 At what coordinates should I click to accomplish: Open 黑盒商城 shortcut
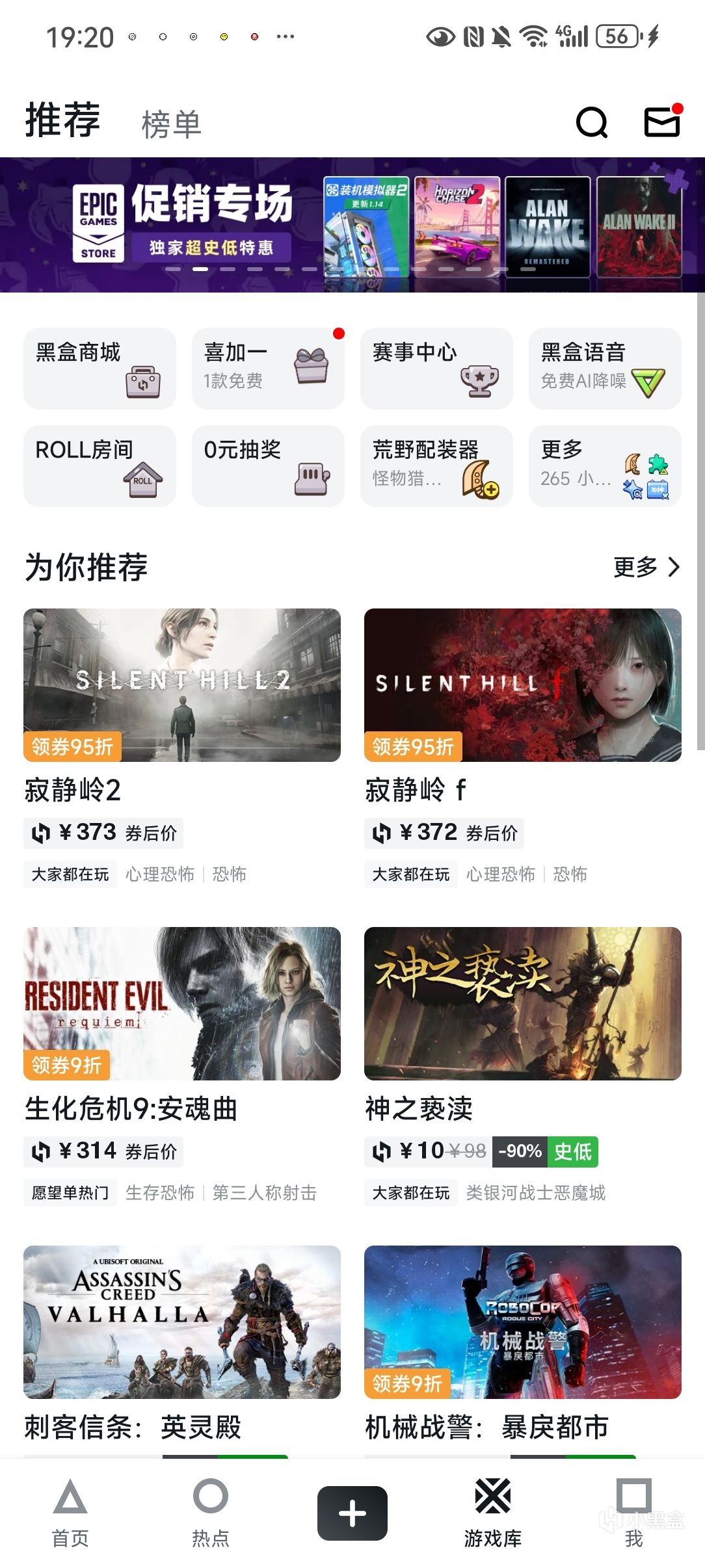click(100, 368)
